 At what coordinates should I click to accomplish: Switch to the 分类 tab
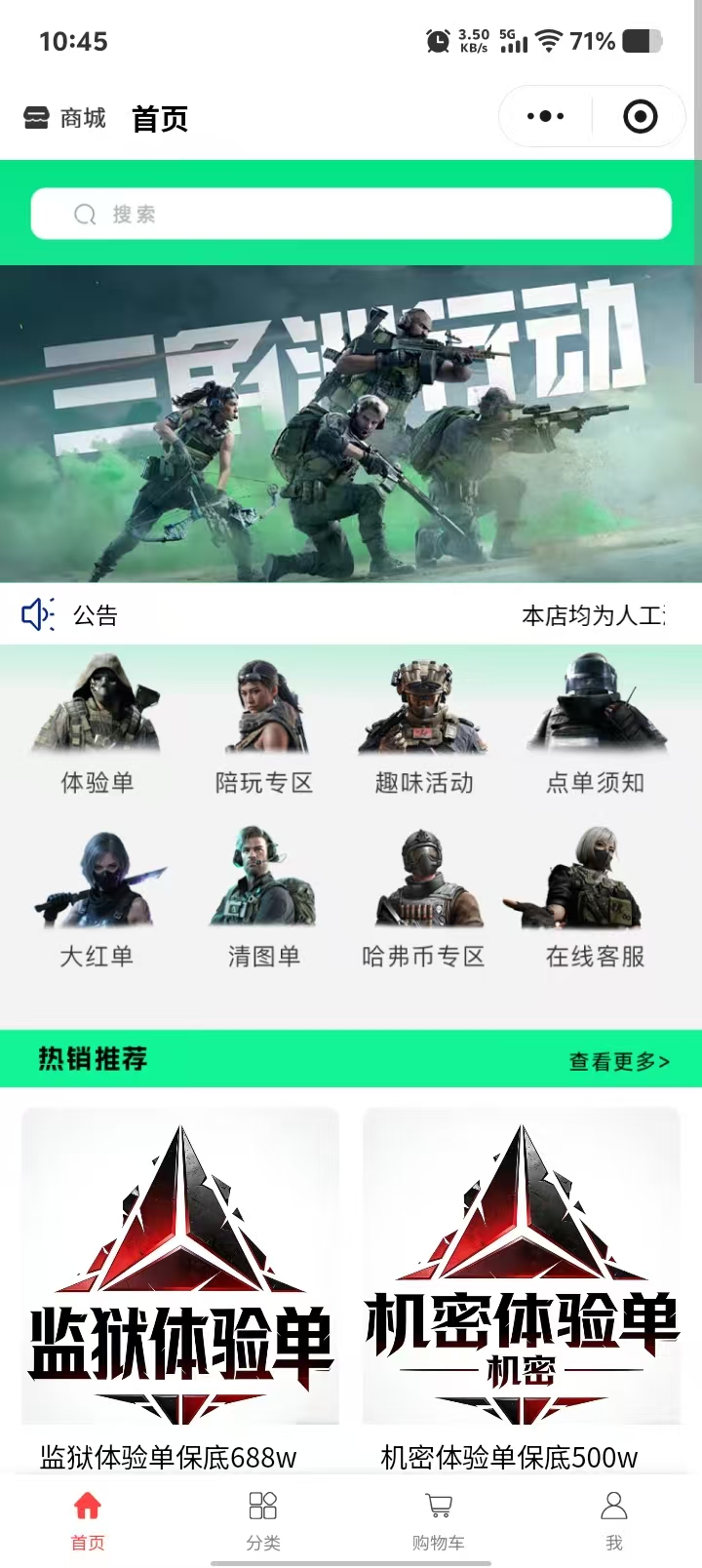(263, 1519)
